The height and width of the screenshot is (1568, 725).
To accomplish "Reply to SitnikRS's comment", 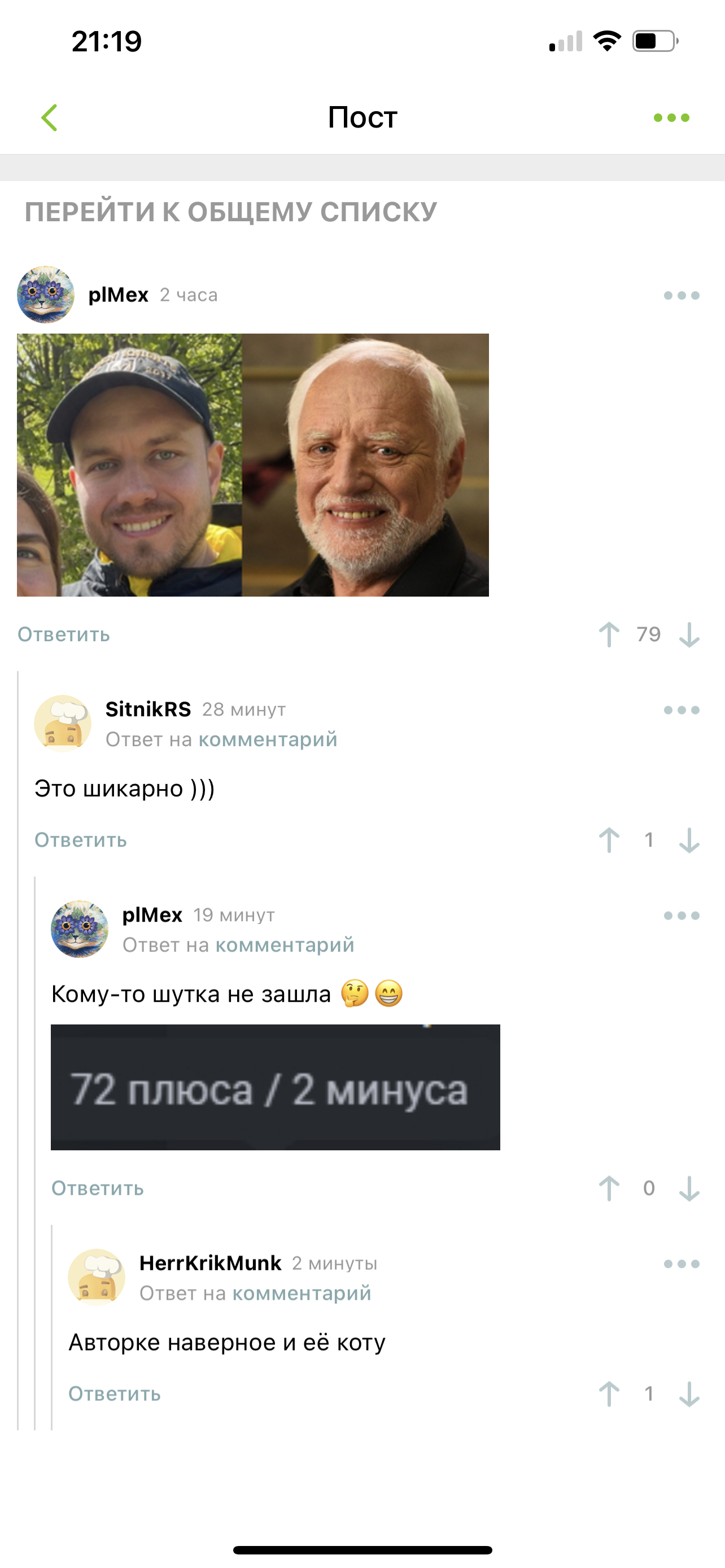I will point(81,840).
